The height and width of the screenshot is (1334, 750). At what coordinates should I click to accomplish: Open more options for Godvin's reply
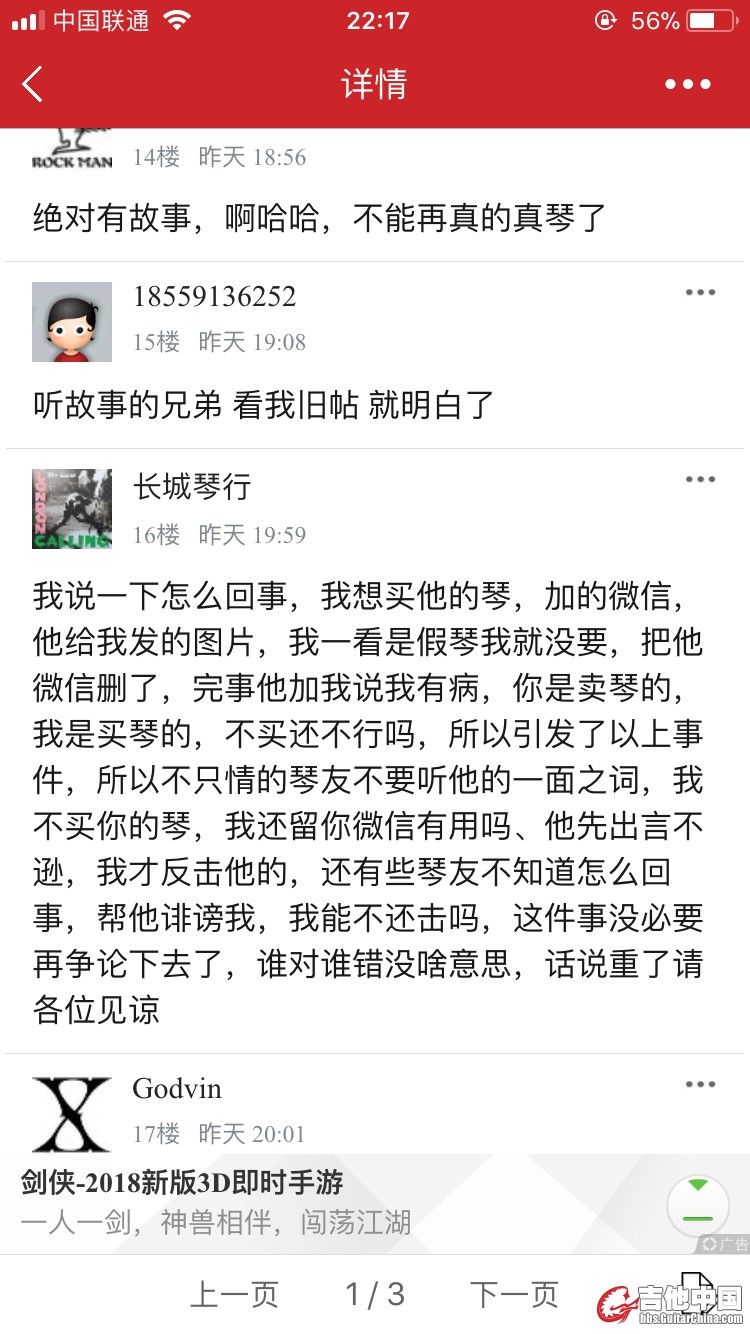click(700, 1085)
